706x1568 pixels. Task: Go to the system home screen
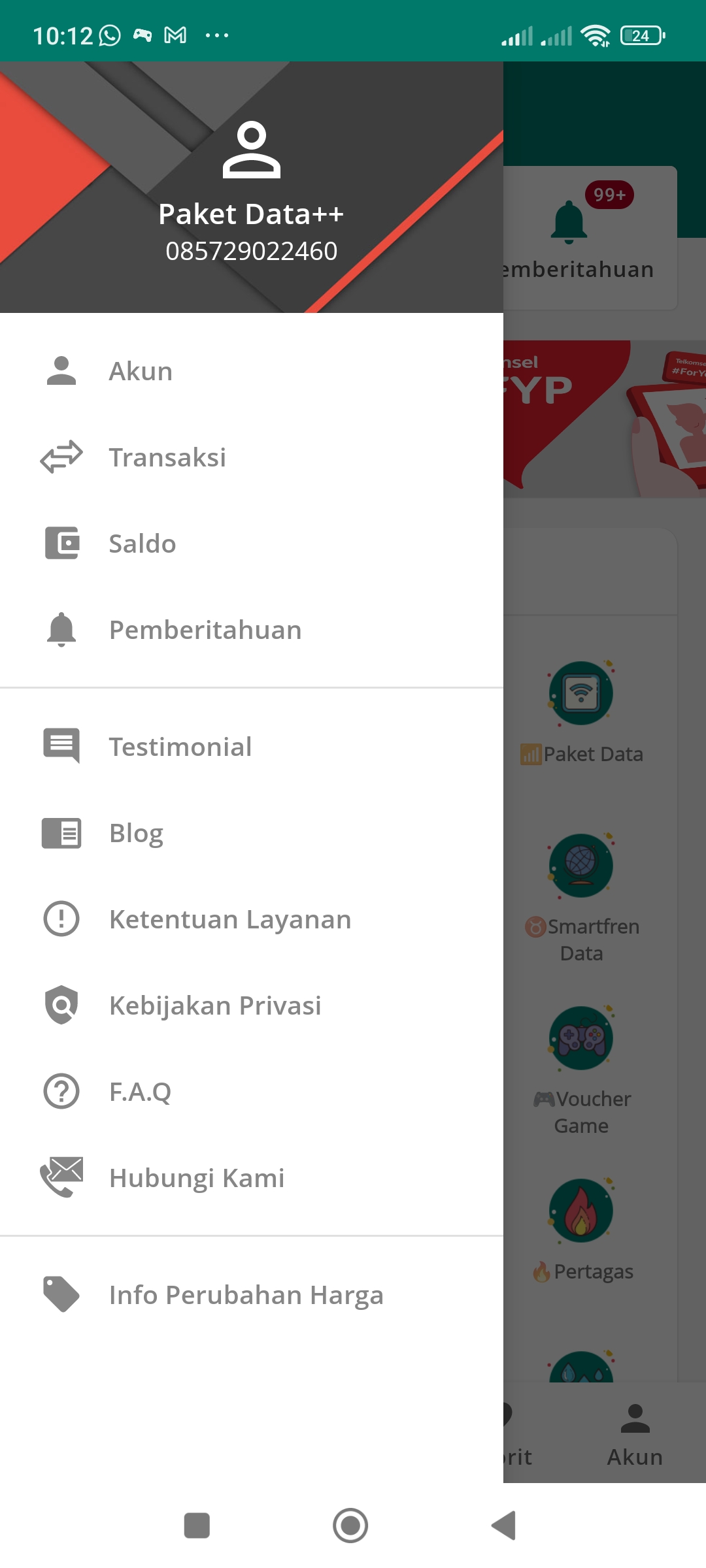click(350, 1526)
